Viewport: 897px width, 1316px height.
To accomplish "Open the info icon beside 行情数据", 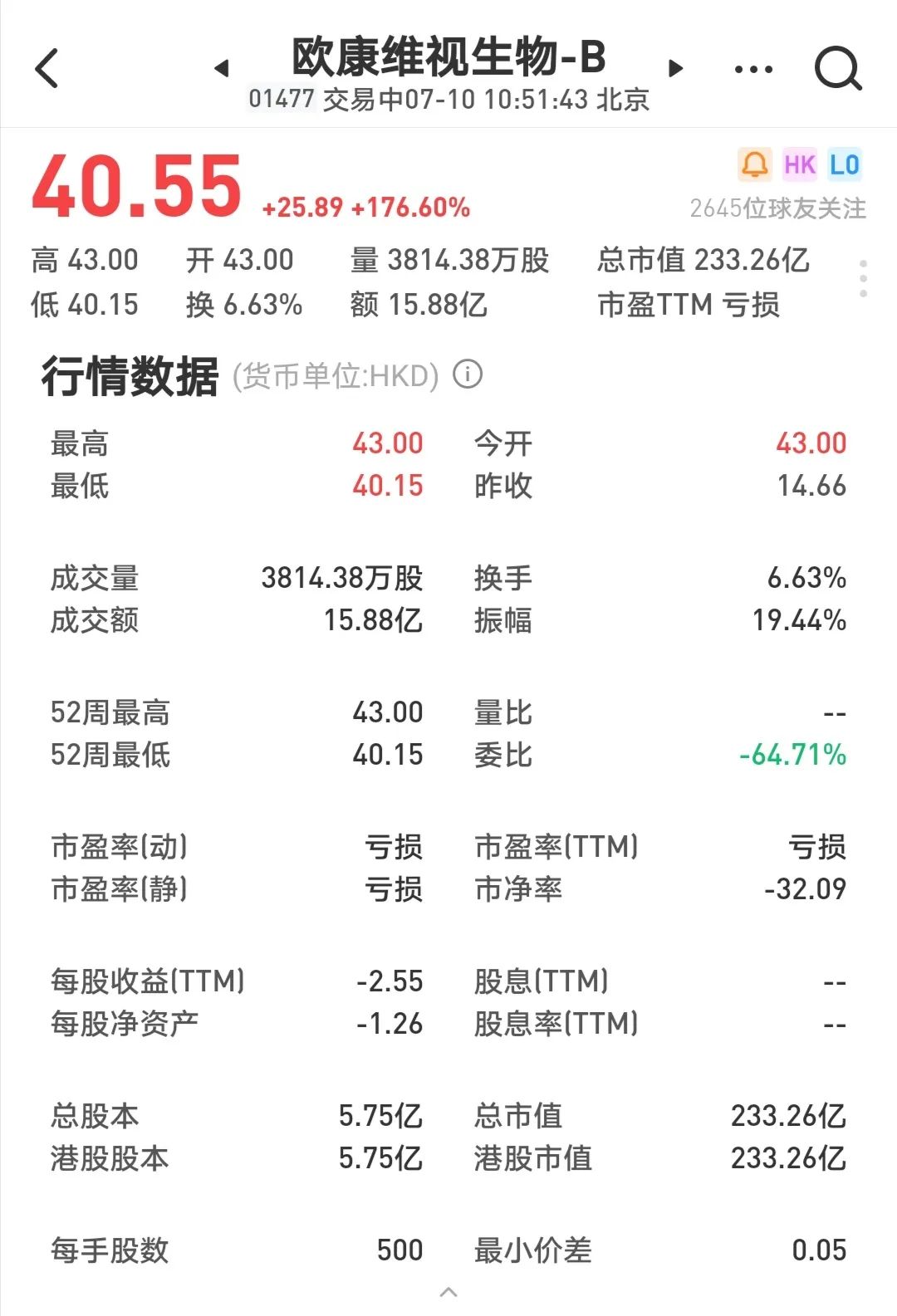I will pyautogui.click(x=468, y=374).
